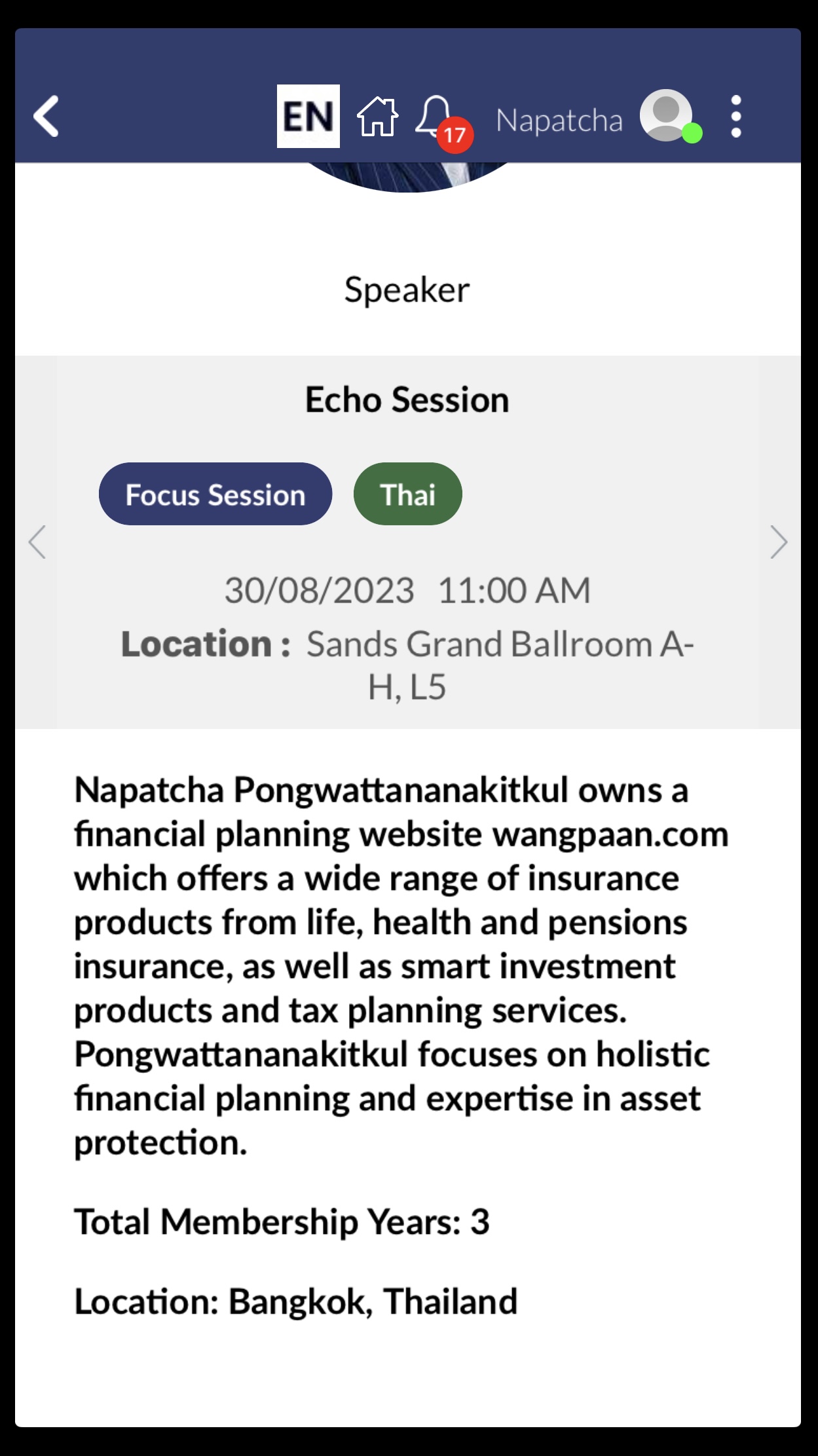Screen dimensions: 818x1456
Task: Open the Echo Session card
Action: tap(407, 400)
